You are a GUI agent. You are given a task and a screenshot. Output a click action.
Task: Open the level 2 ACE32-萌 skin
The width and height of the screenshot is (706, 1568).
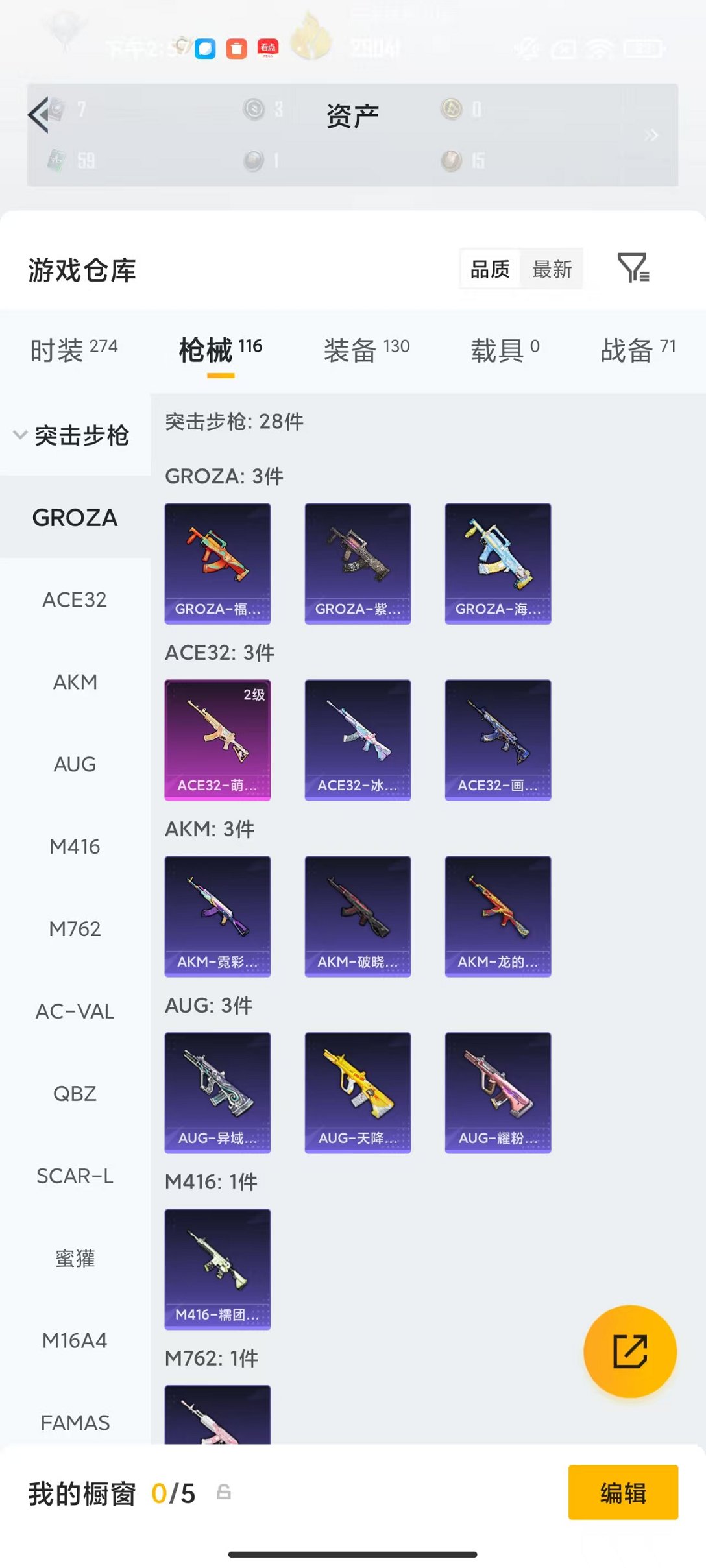tap(217, 740)
